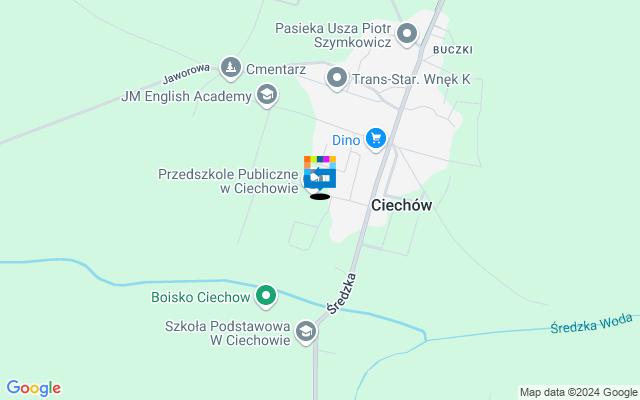The width and height of the screenshot is (640, 400).
Task: Tap the Trans-Star. Wnęk K marker
Action: pyautogui.click(x=337, y=77)
